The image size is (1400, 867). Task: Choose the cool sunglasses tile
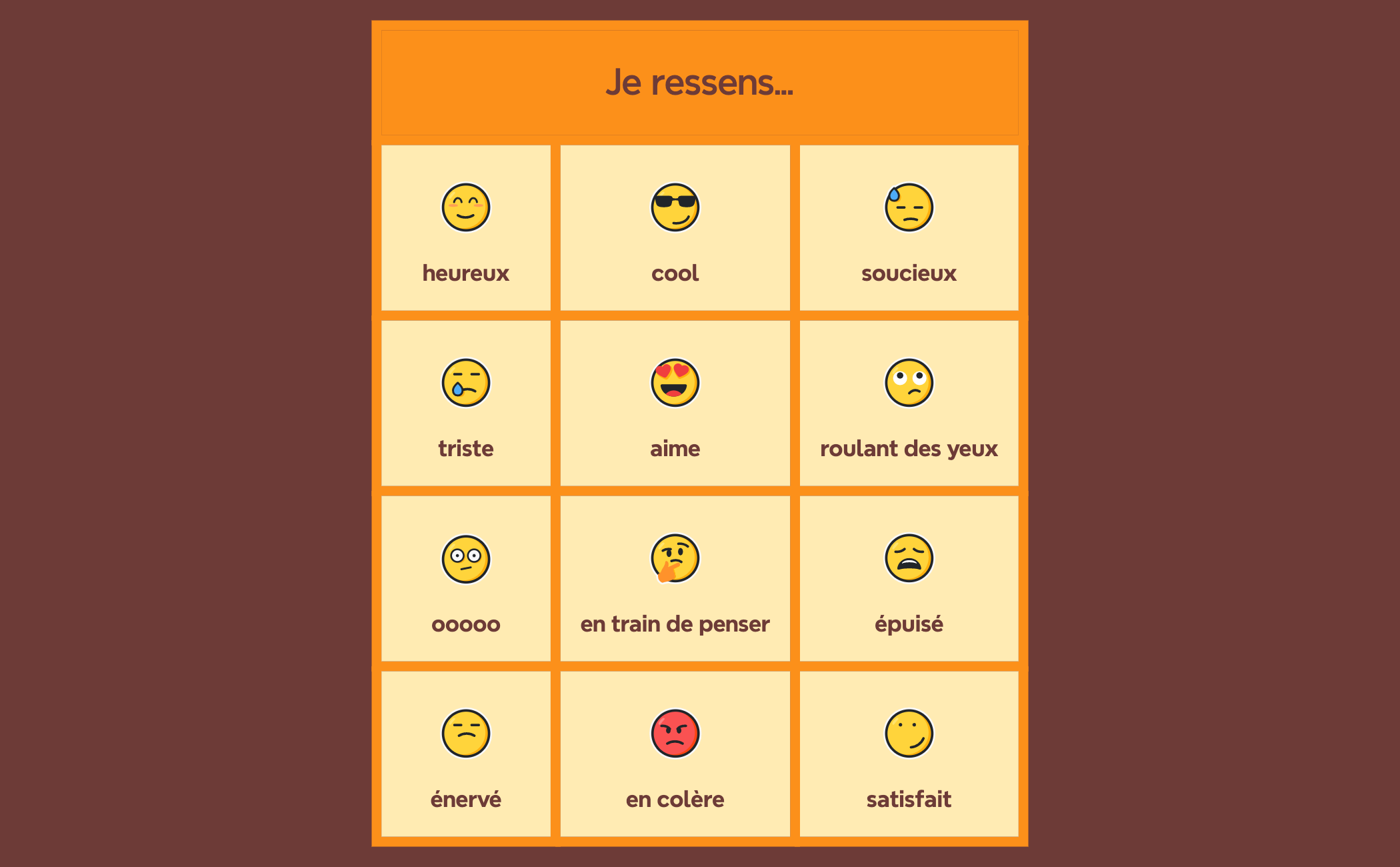point(675,228)
